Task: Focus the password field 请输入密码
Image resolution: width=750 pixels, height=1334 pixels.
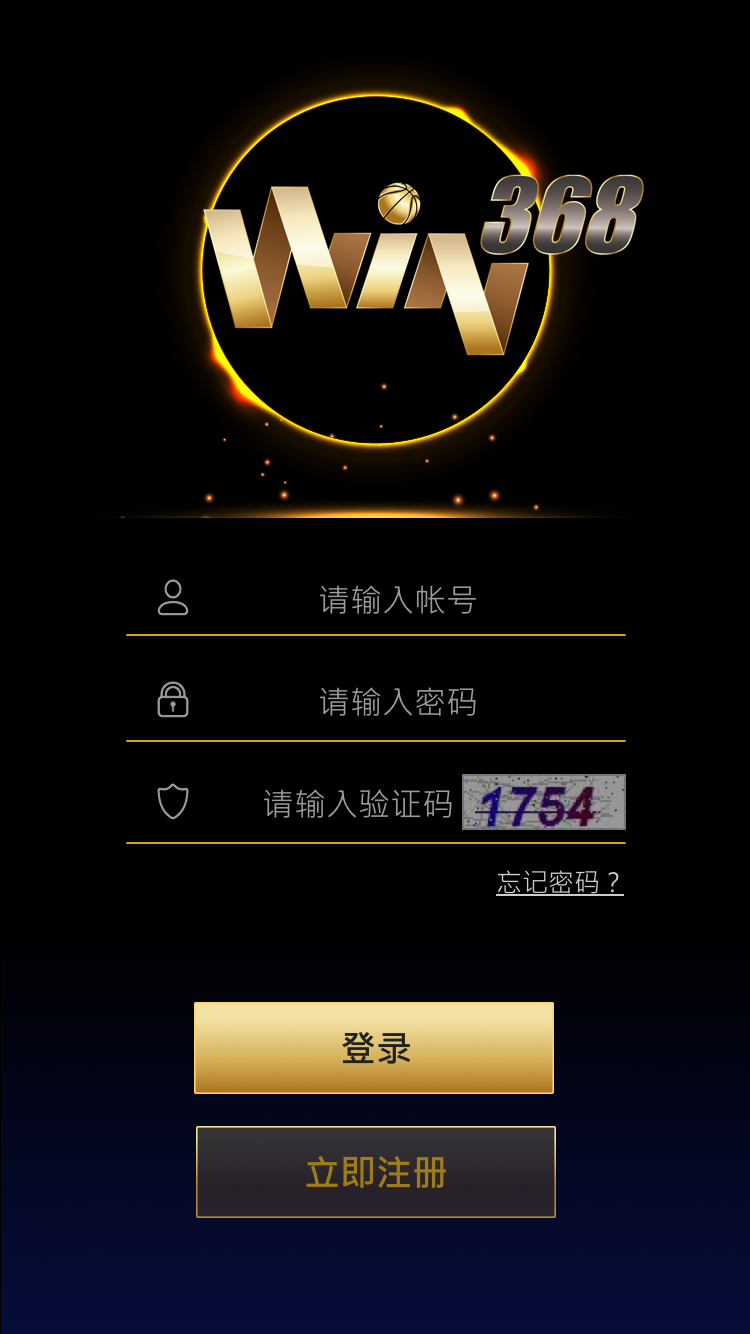Action: (398, 702)
